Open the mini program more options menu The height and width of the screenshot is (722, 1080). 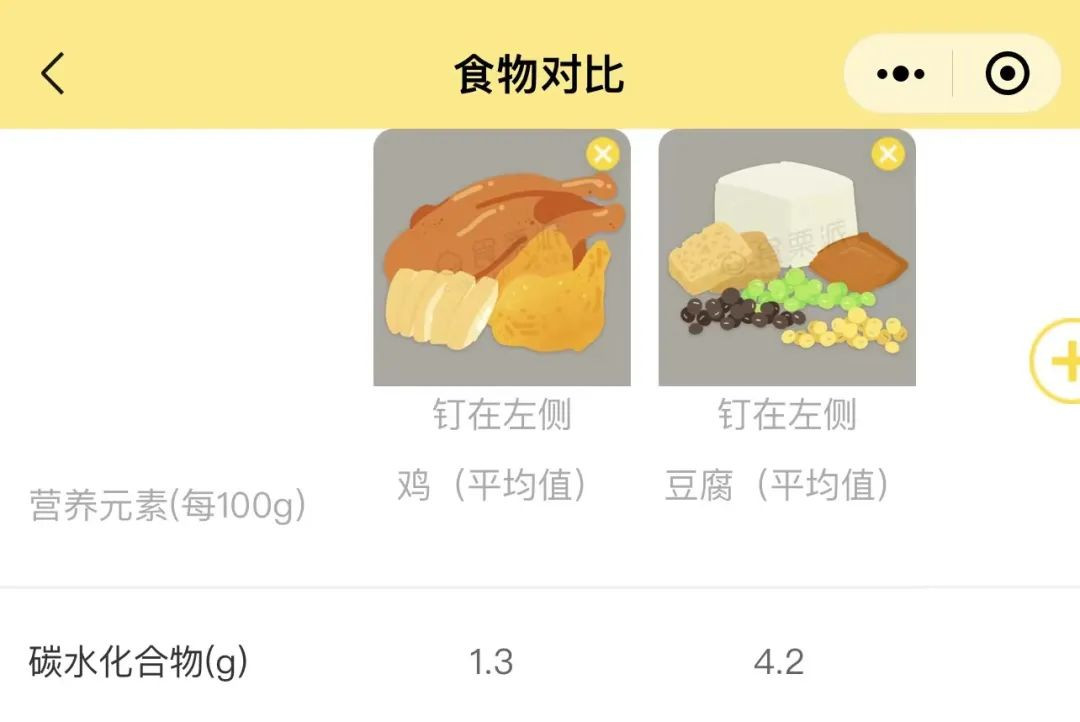pyautogui.click(x=900, y=74)
